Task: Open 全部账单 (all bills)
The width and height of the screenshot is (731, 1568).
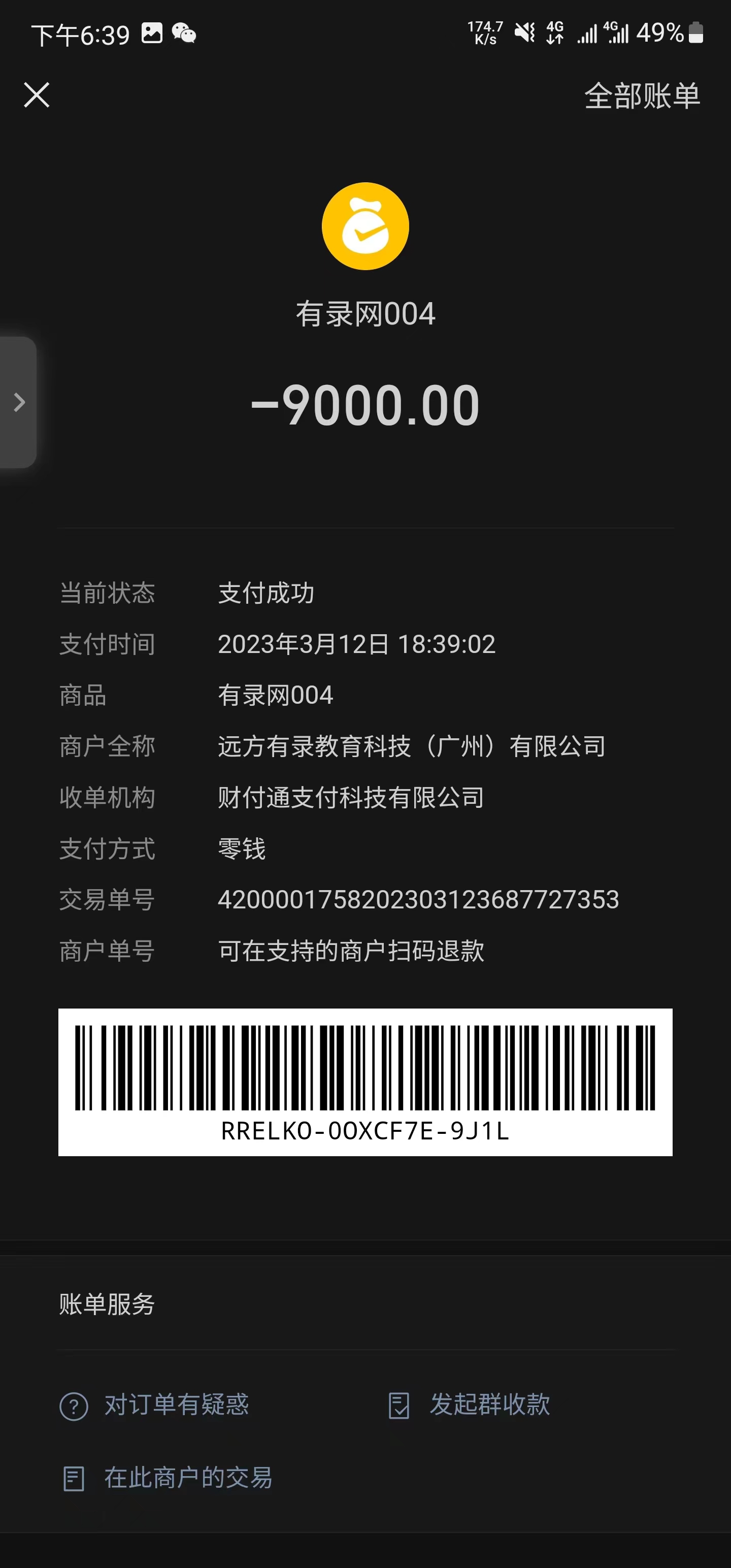Action: coord(642,96)
